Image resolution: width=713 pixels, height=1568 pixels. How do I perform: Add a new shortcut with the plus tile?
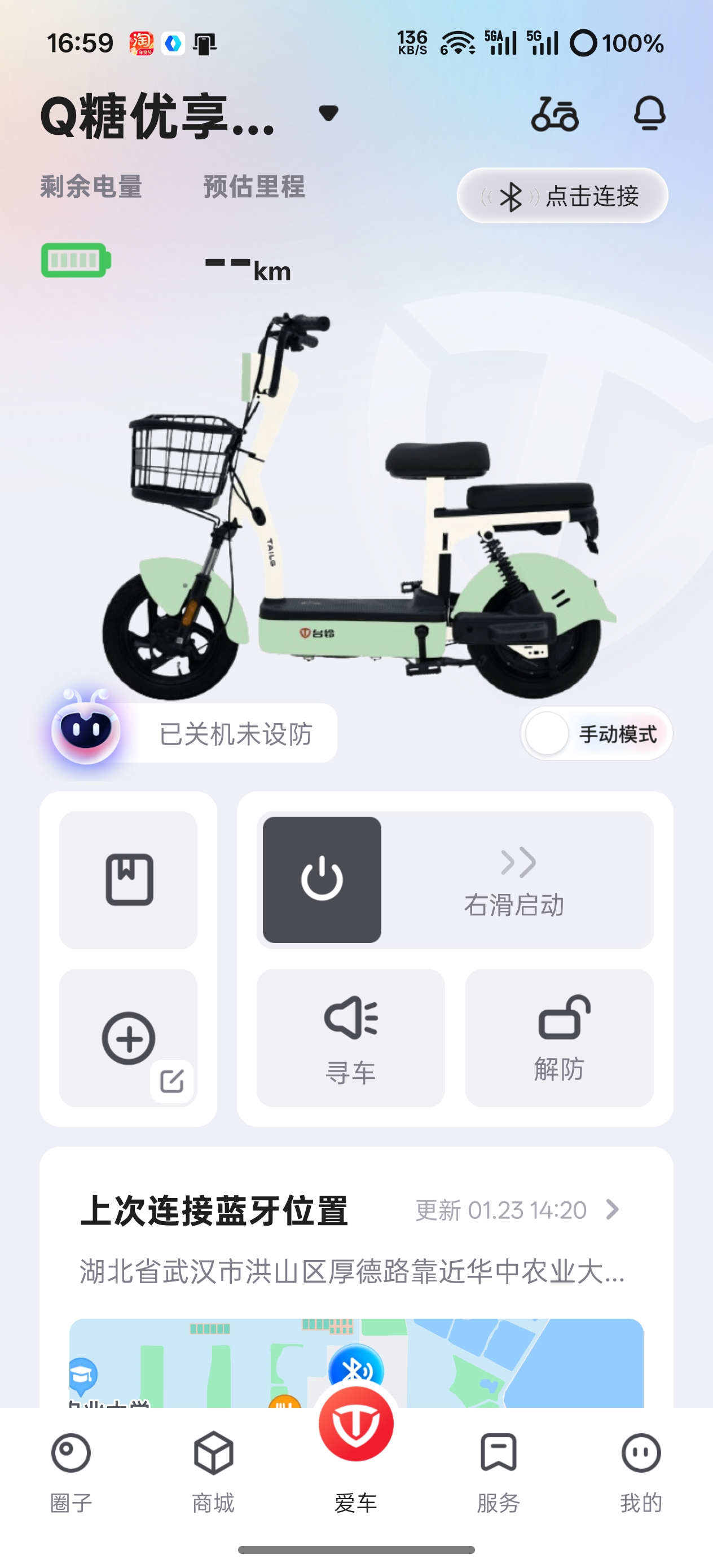pos(129,1038)
